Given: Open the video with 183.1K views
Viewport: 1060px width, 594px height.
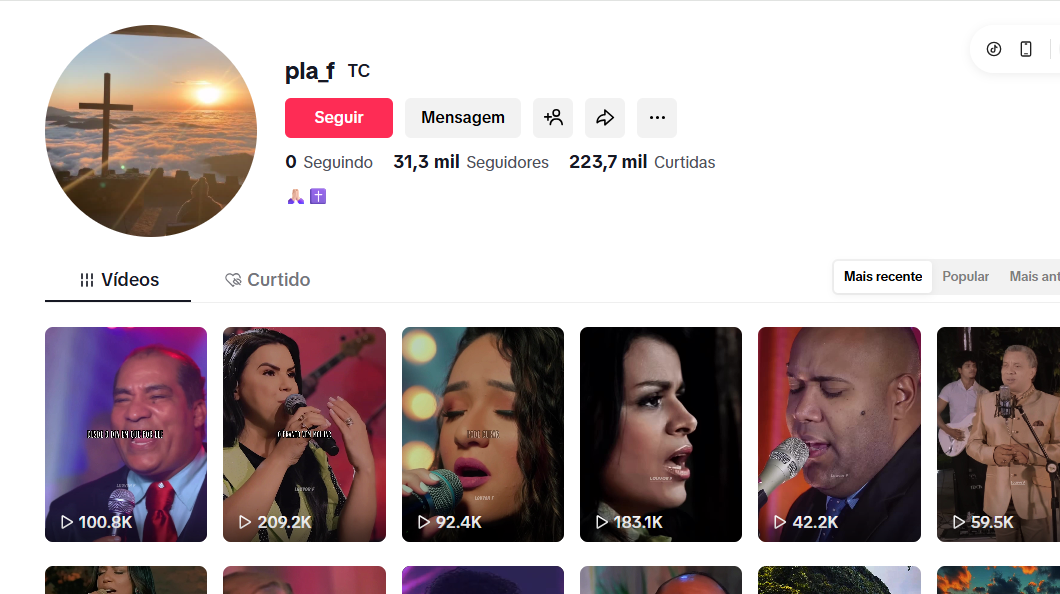Looking at the screenshot, I should pos(661,434).
